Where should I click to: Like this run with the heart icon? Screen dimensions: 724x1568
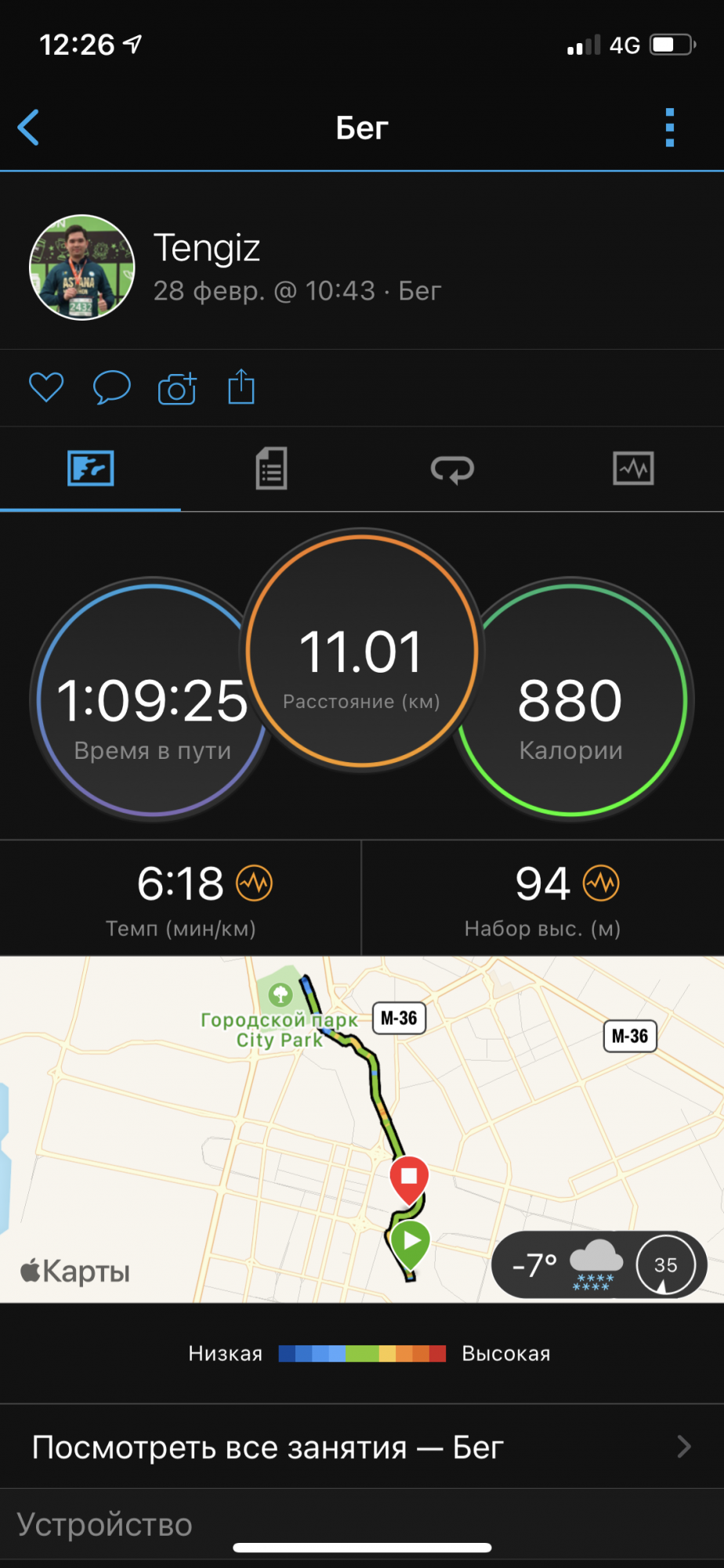click(46, 387)
